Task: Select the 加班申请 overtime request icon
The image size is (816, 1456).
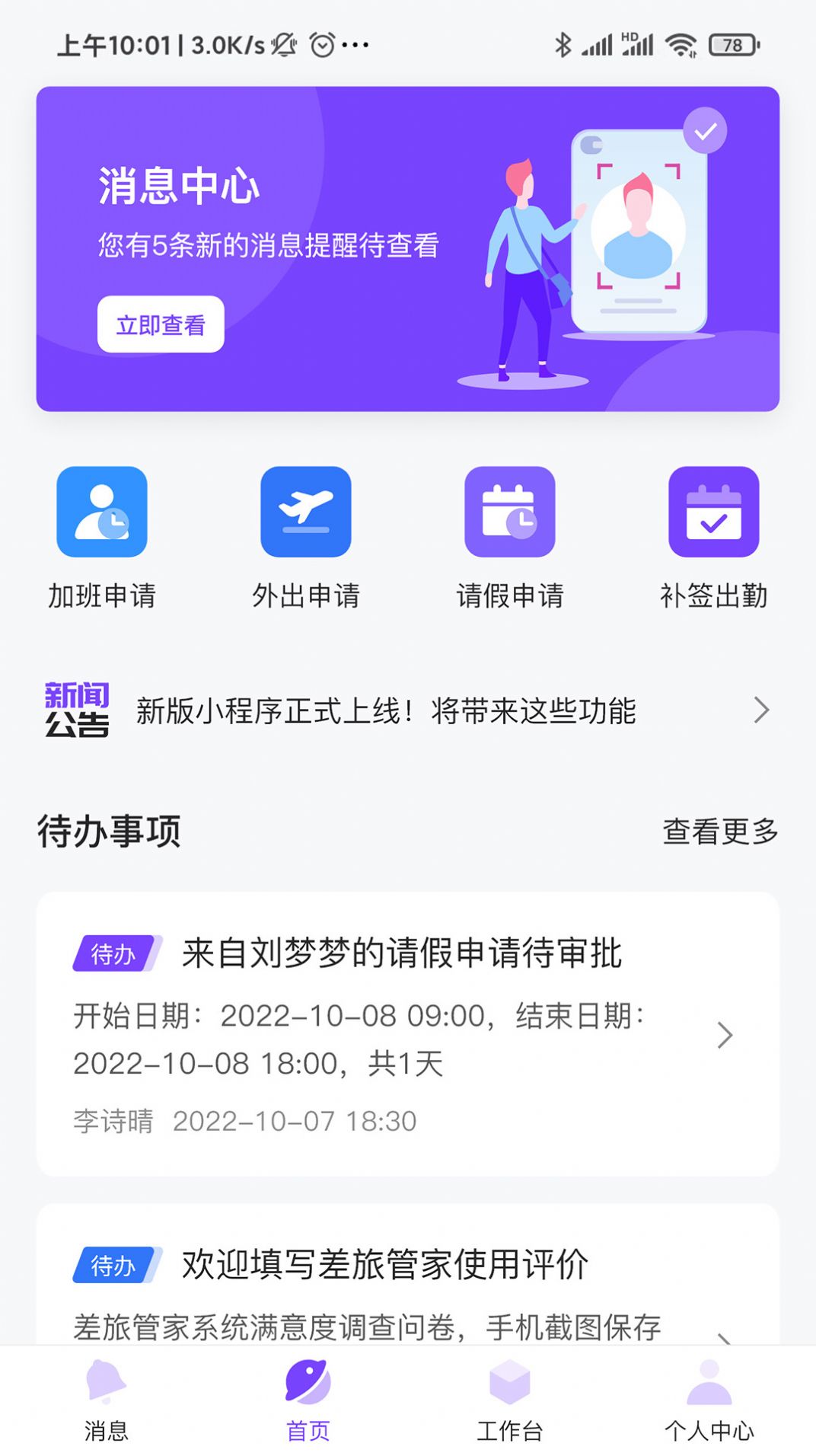Action: click(101, 512)
